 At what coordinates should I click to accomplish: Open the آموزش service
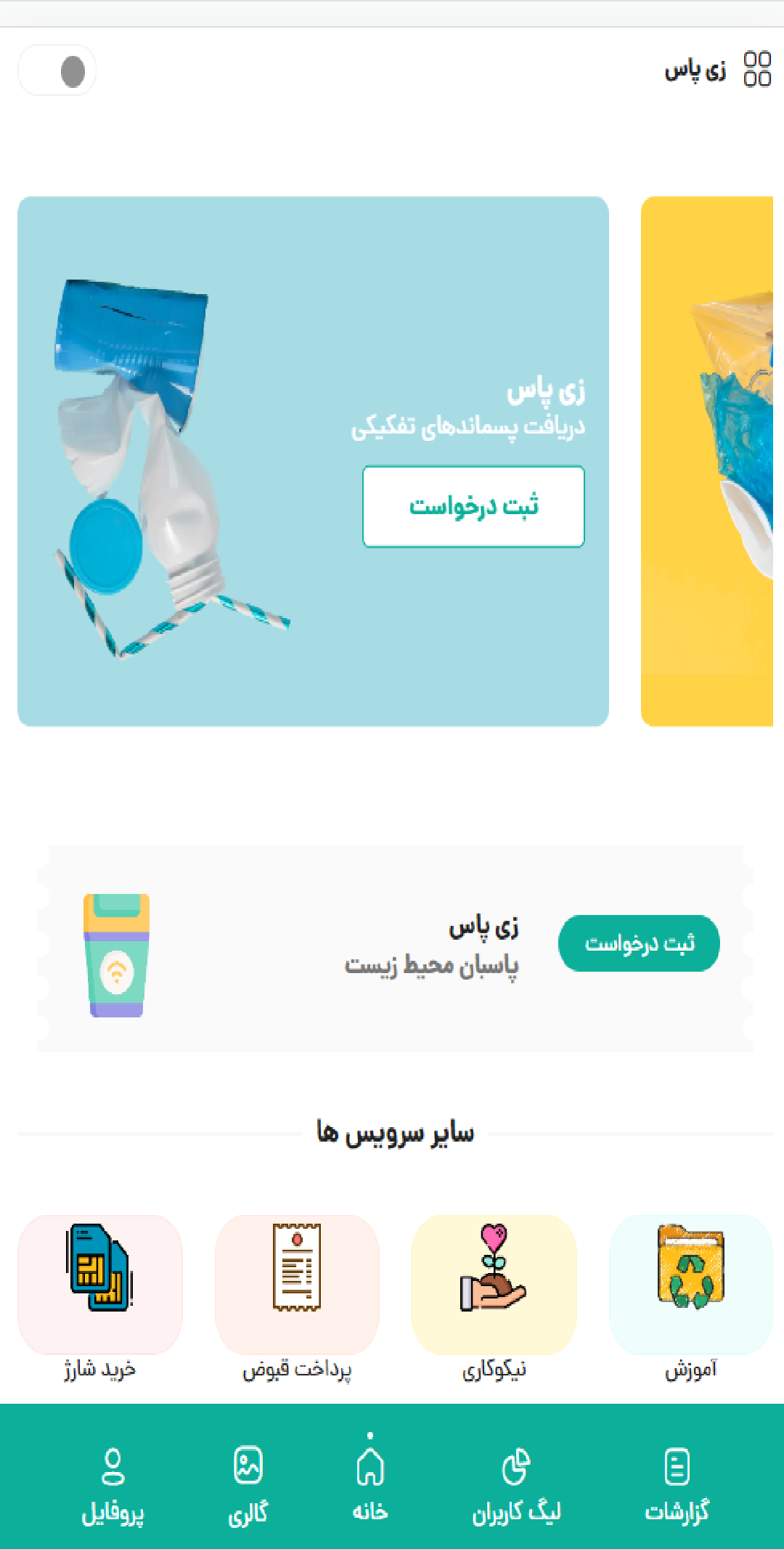coord(690,1285)
